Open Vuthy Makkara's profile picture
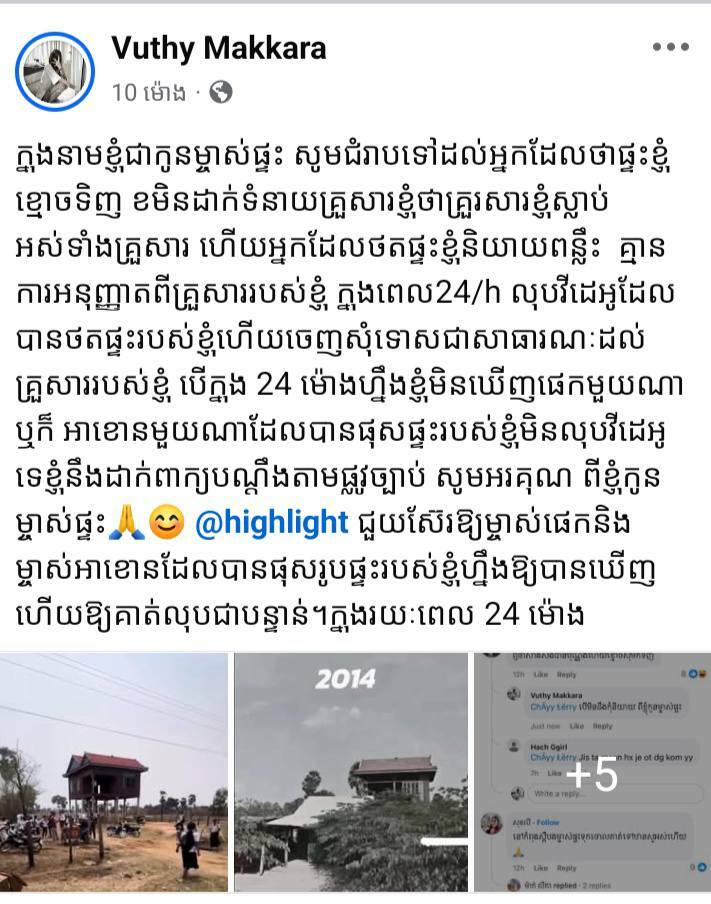The width and height of the screenshot is (711, 904). [55, 71]
